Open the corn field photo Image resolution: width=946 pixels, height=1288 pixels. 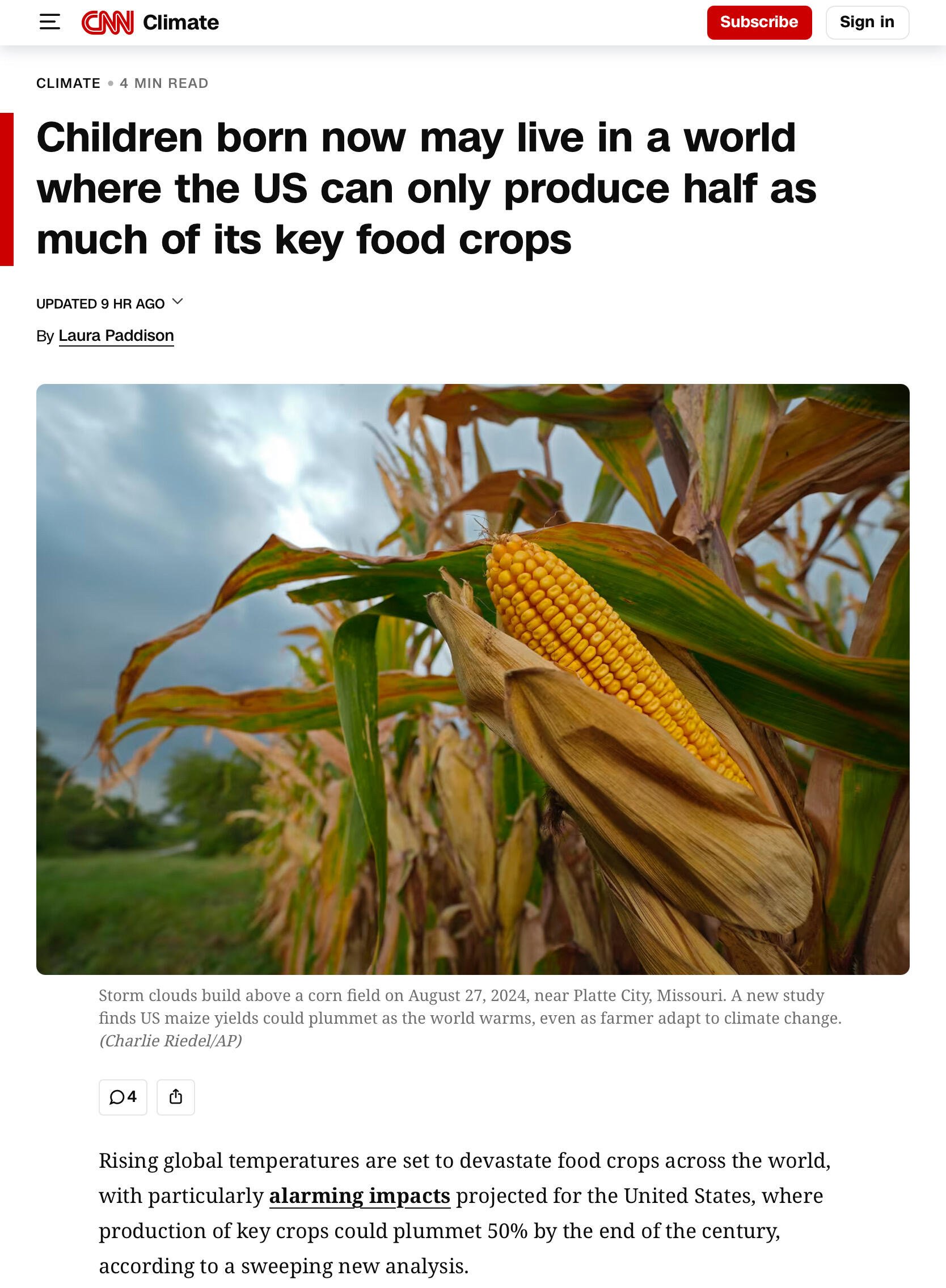472,679
